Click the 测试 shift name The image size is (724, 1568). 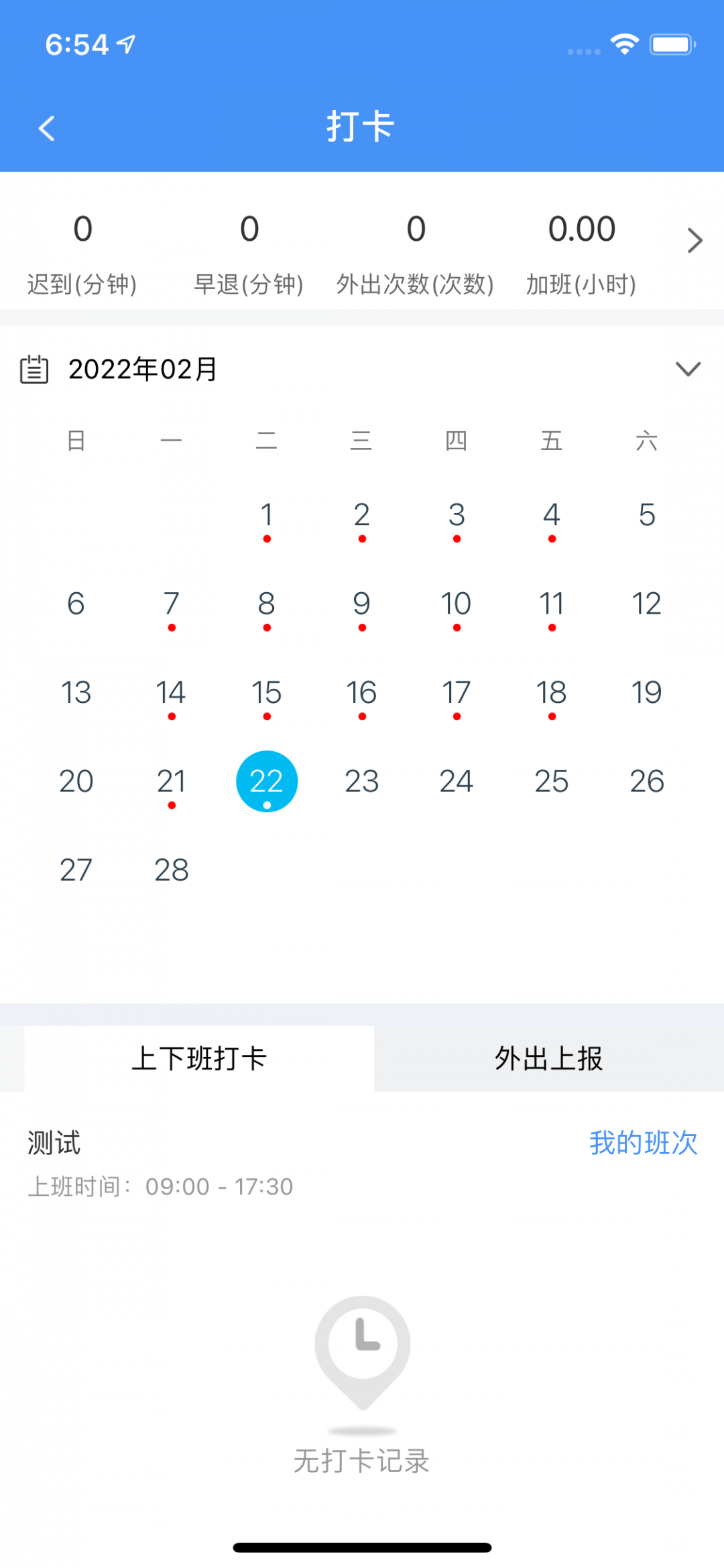click(x=52, y=1142)
